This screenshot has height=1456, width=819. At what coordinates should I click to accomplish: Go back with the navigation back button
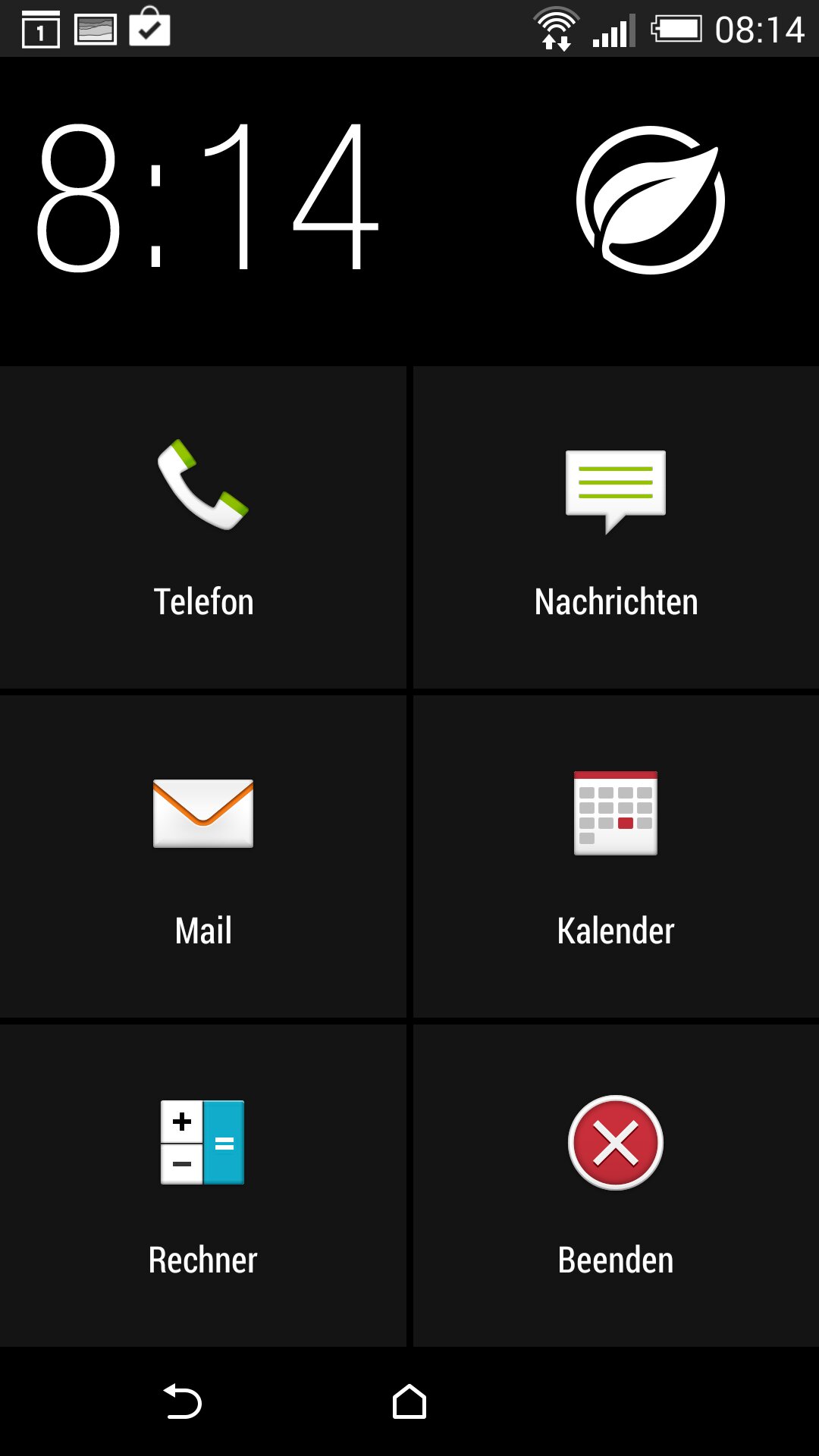pos(183,1401)
